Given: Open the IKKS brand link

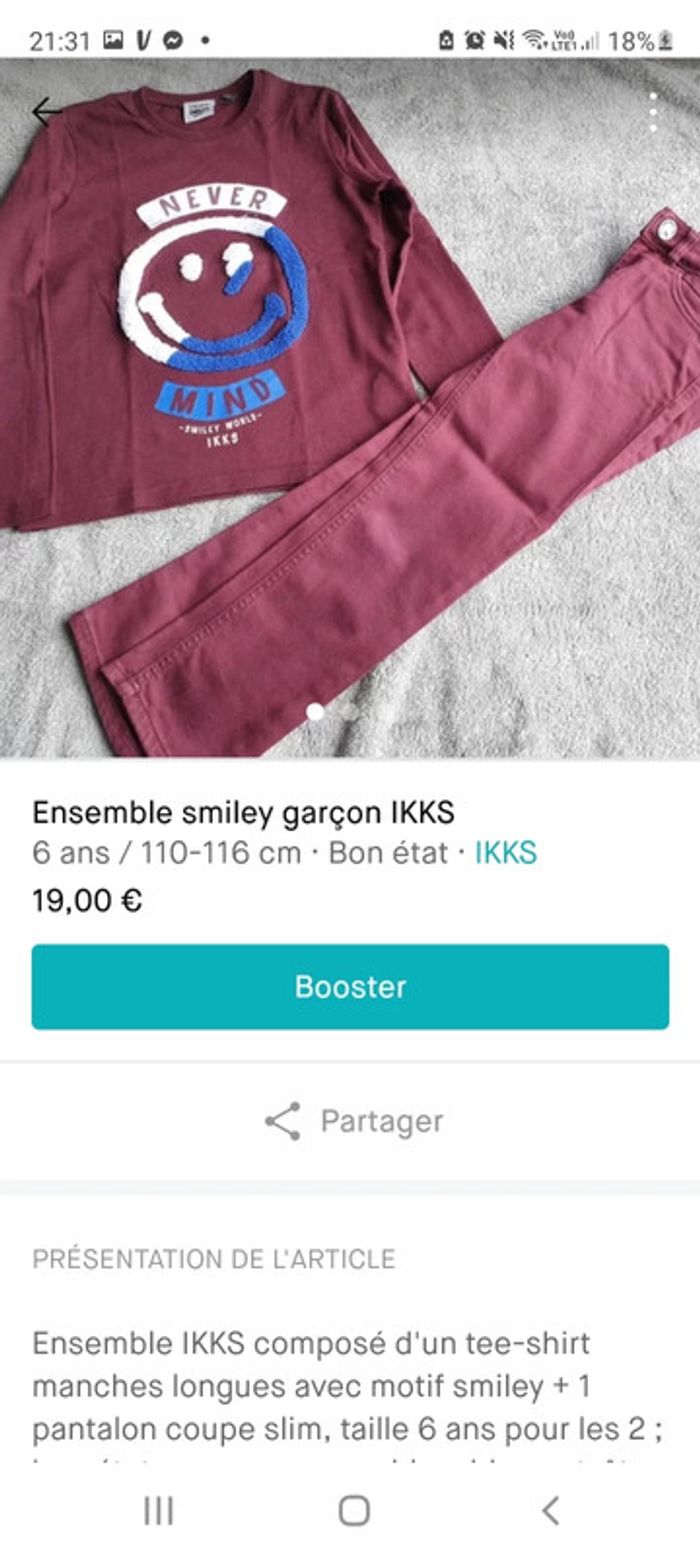Looking at the screenshot, I should [505, 853].
